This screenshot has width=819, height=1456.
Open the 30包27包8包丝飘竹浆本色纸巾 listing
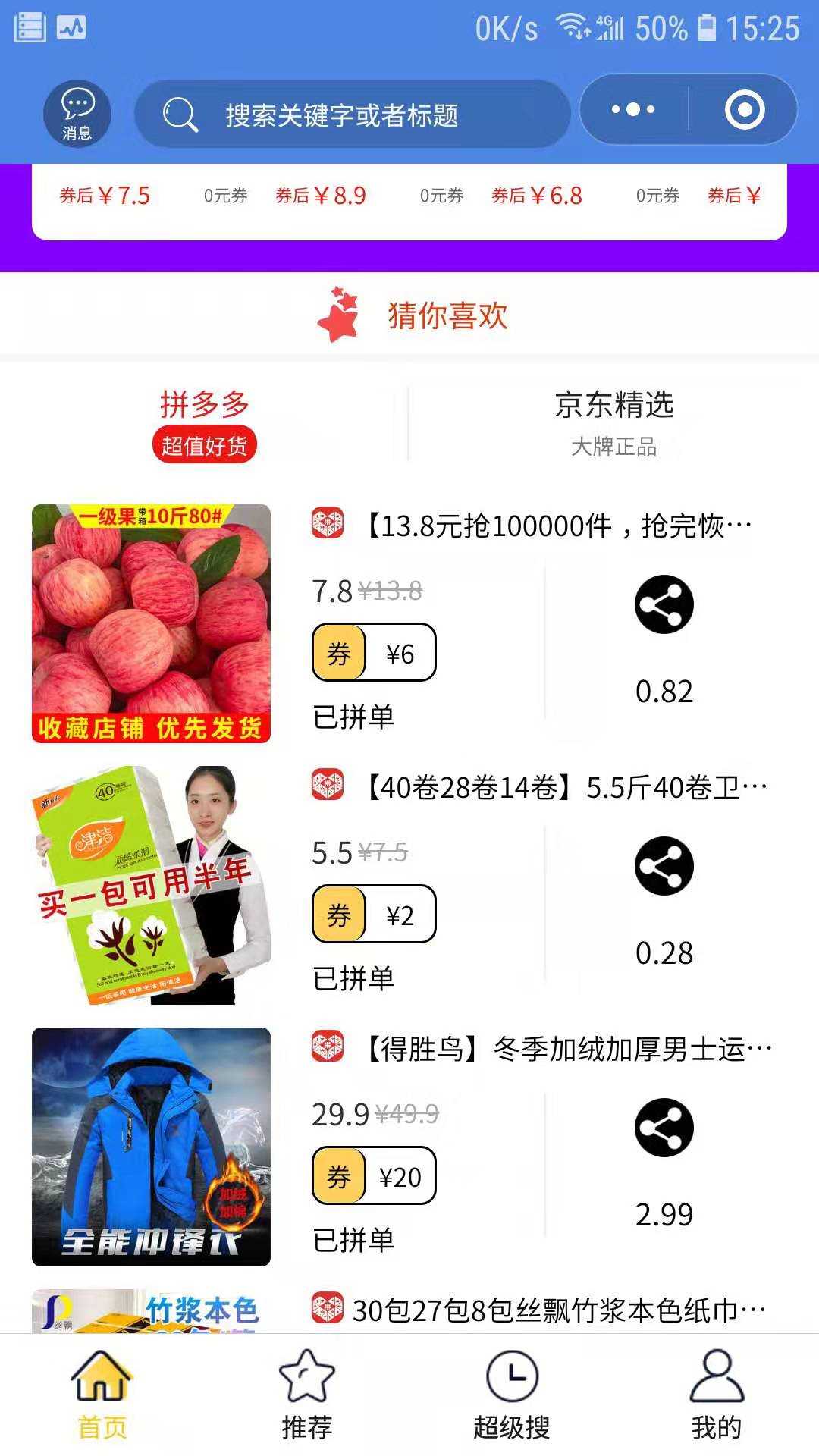(x=558, y=1310)
